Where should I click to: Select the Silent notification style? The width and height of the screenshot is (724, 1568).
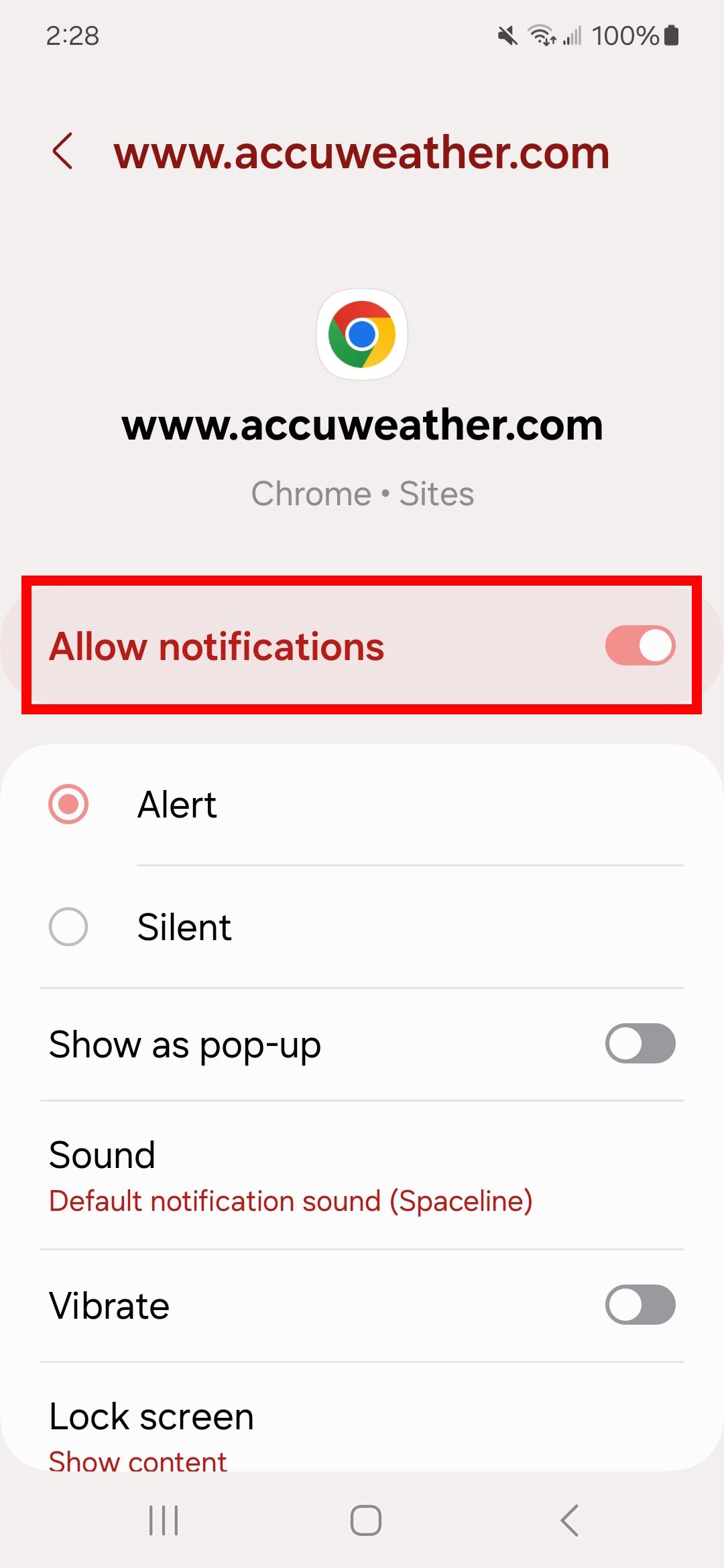coord(68,927)
